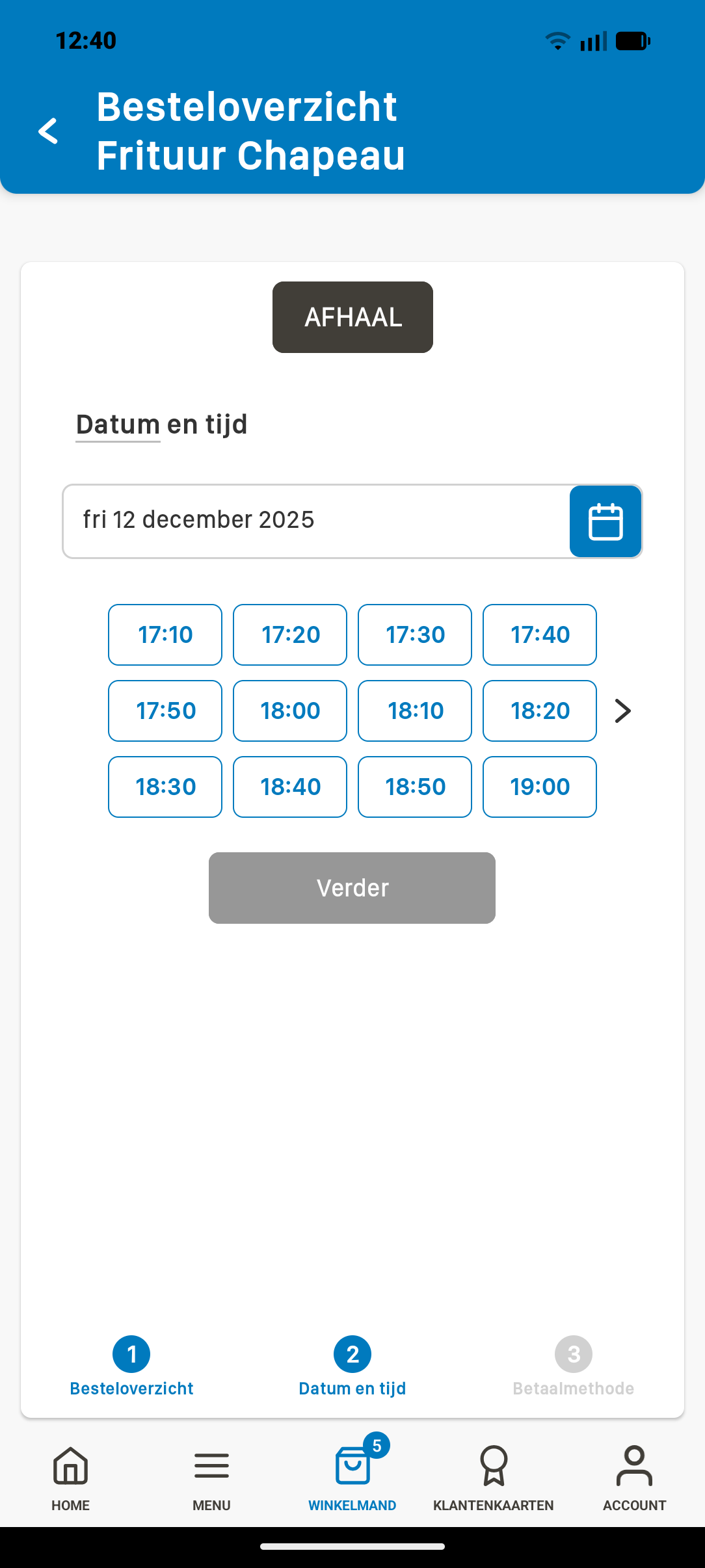705x1568 pixels.
Task: Select the AFHAAL pickup option
Action: point(352,317)
